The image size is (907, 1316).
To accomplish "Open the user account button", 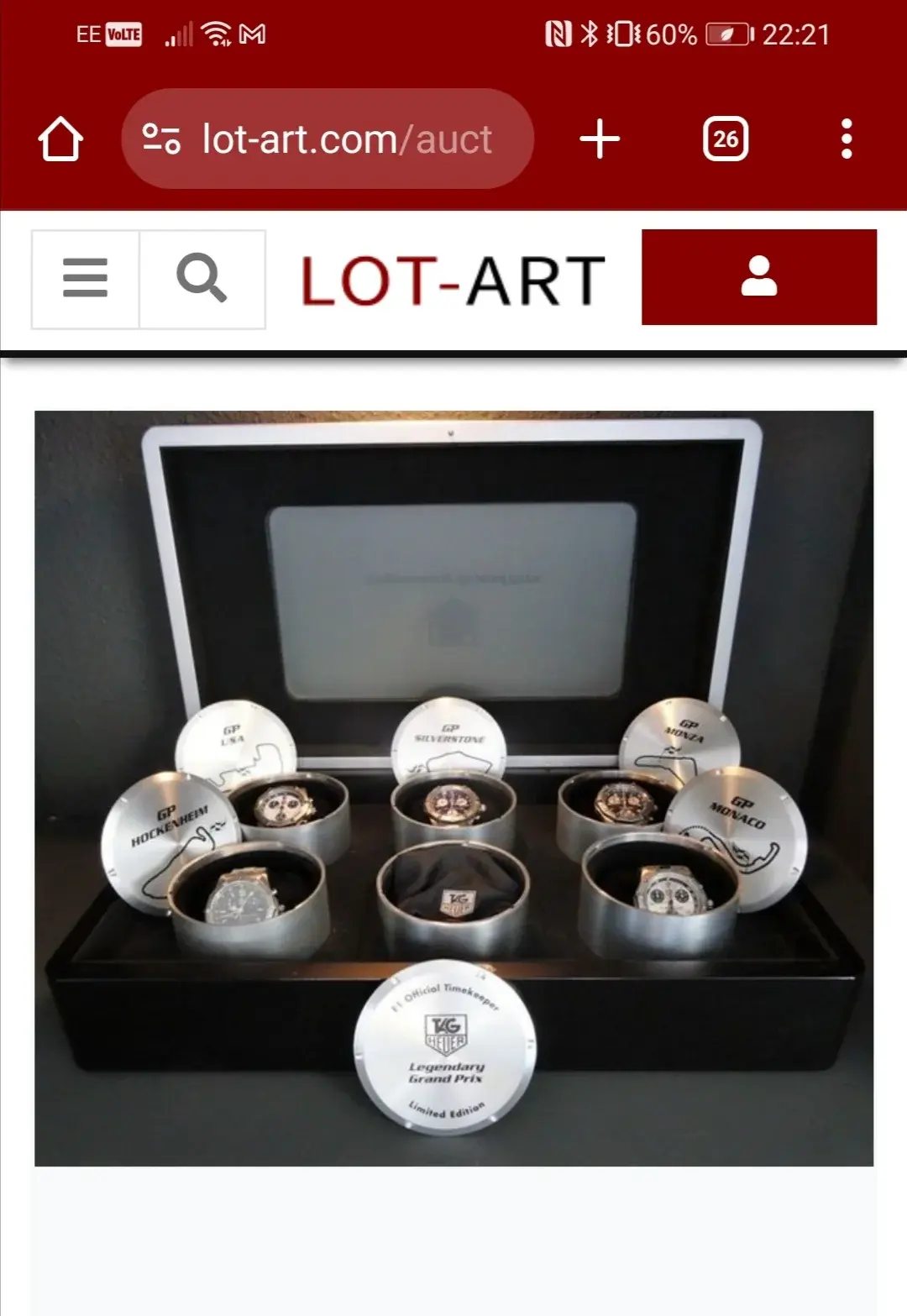I will [758, 277].
